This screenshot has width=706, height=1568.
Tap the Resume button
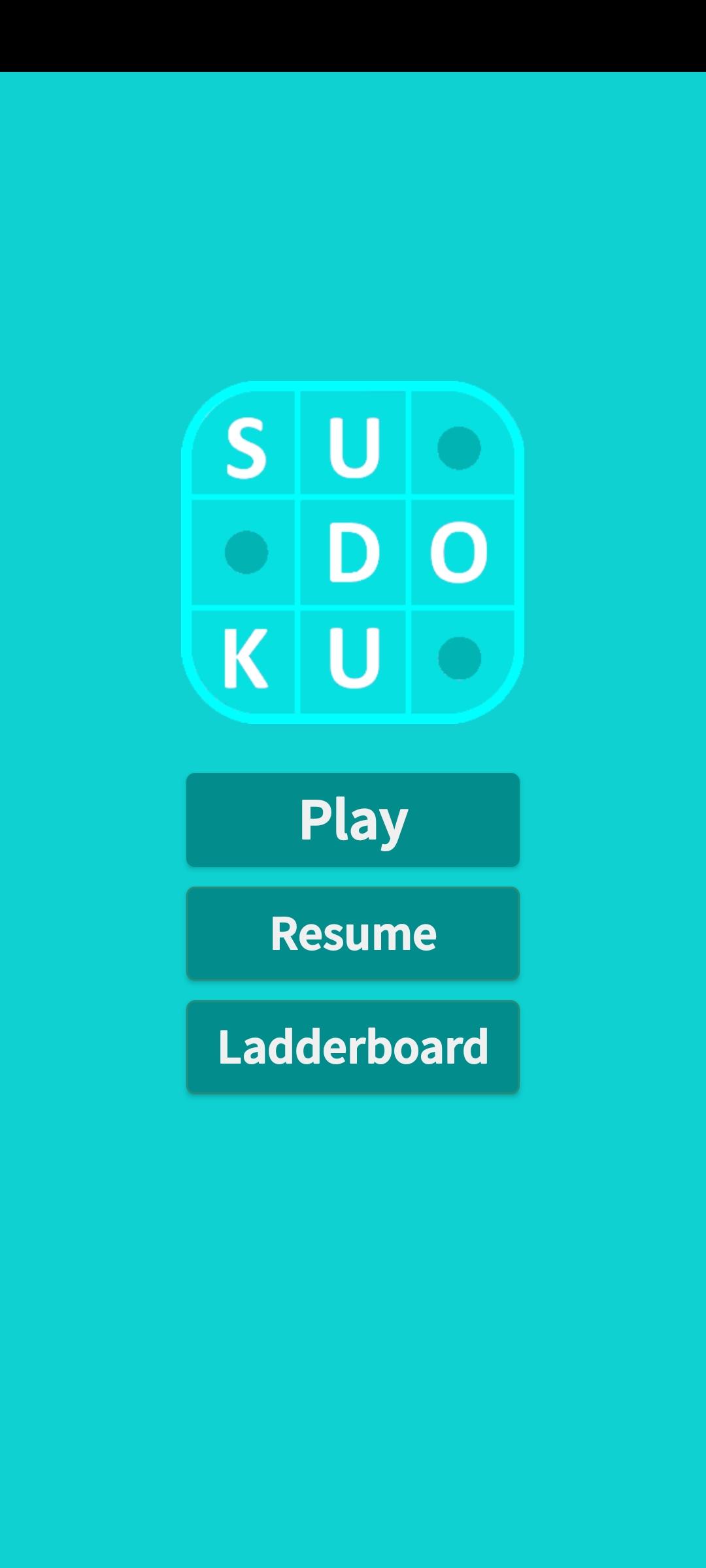(x=353, y=934)
